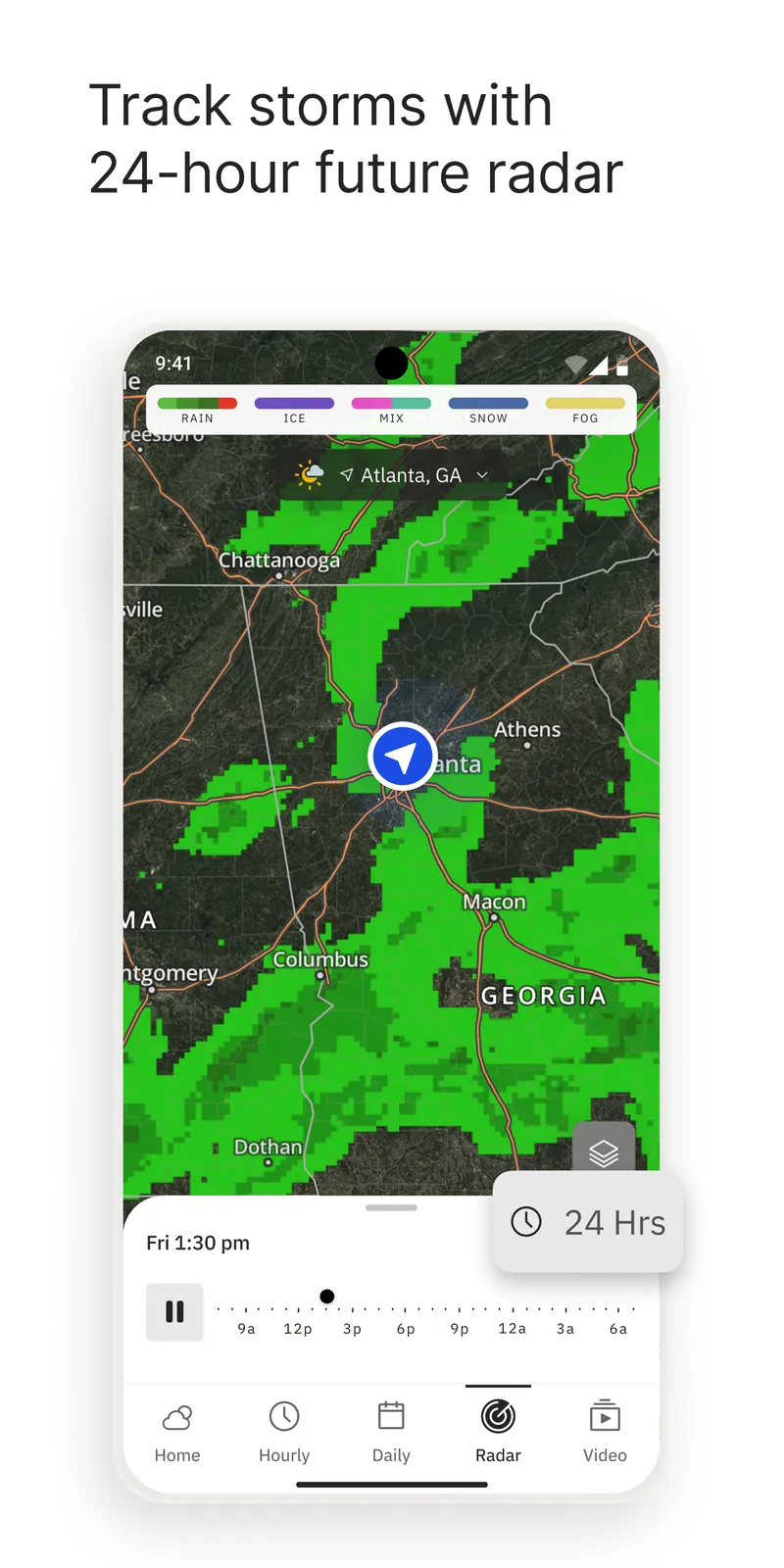Switch to the Radar tab icon
784x1568 pixels.
tap(498, 1415)
